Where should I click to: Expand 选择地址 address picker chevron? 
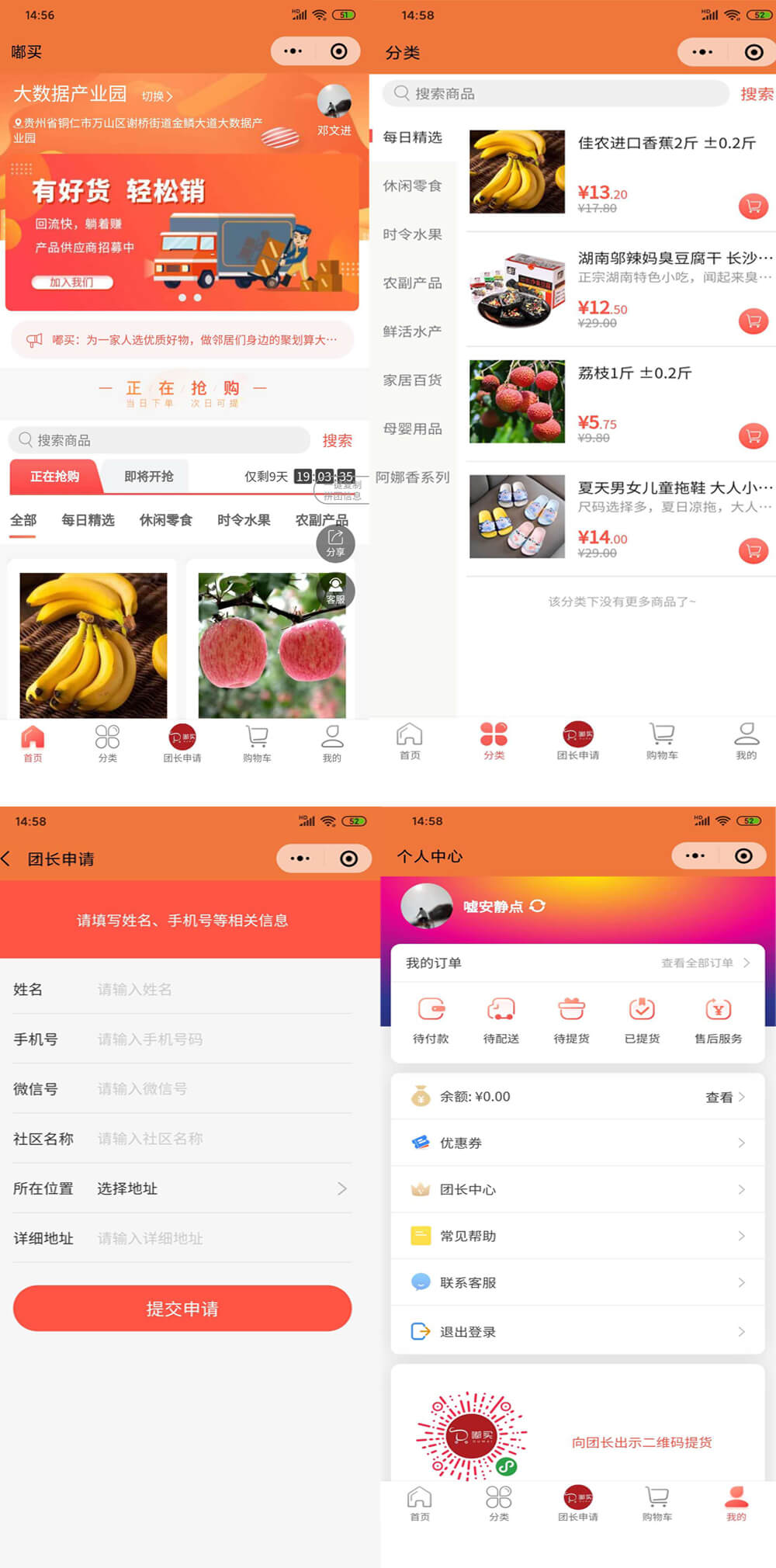coord(342,1188)
